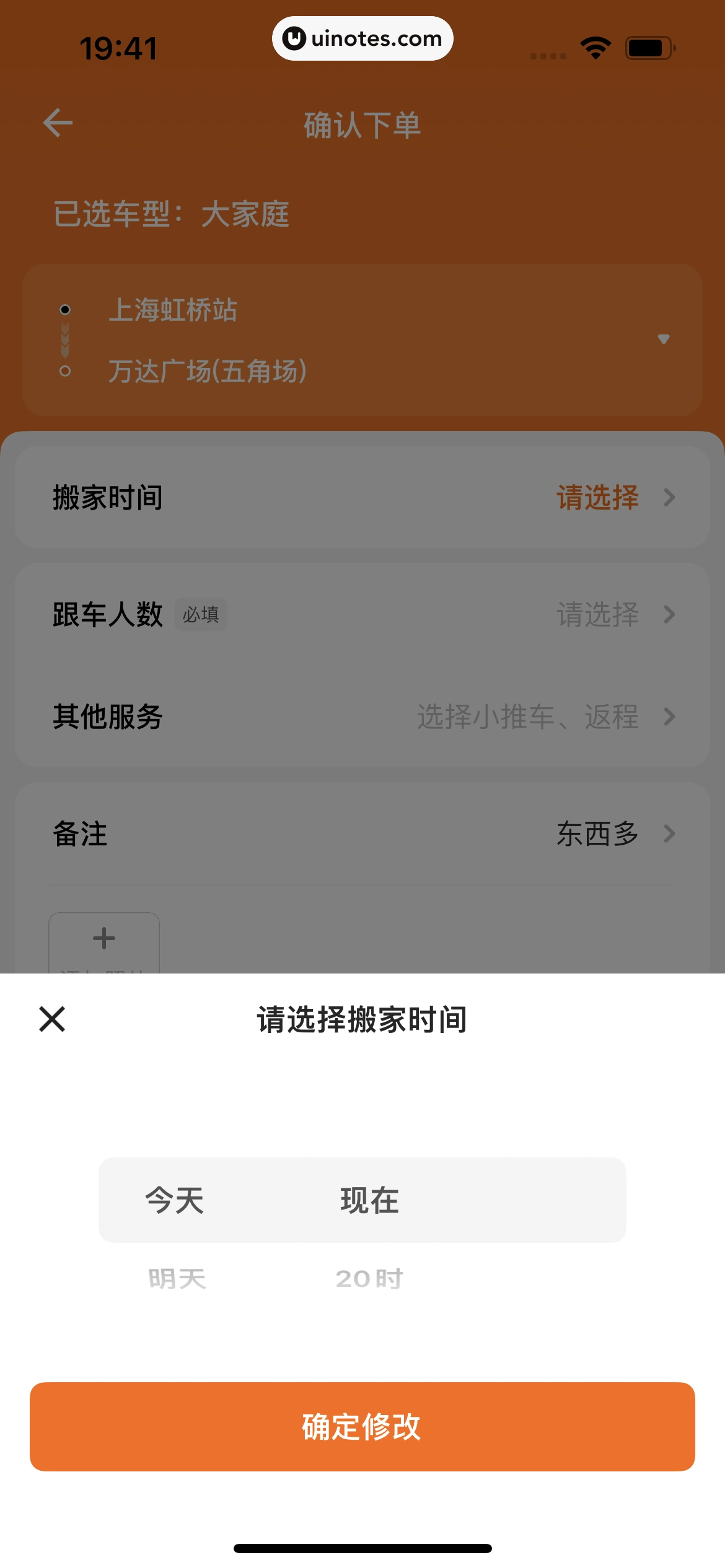Click the plus icon to add a photo
This screenshot has height=1568, width=725.
[x=103, y=939]
